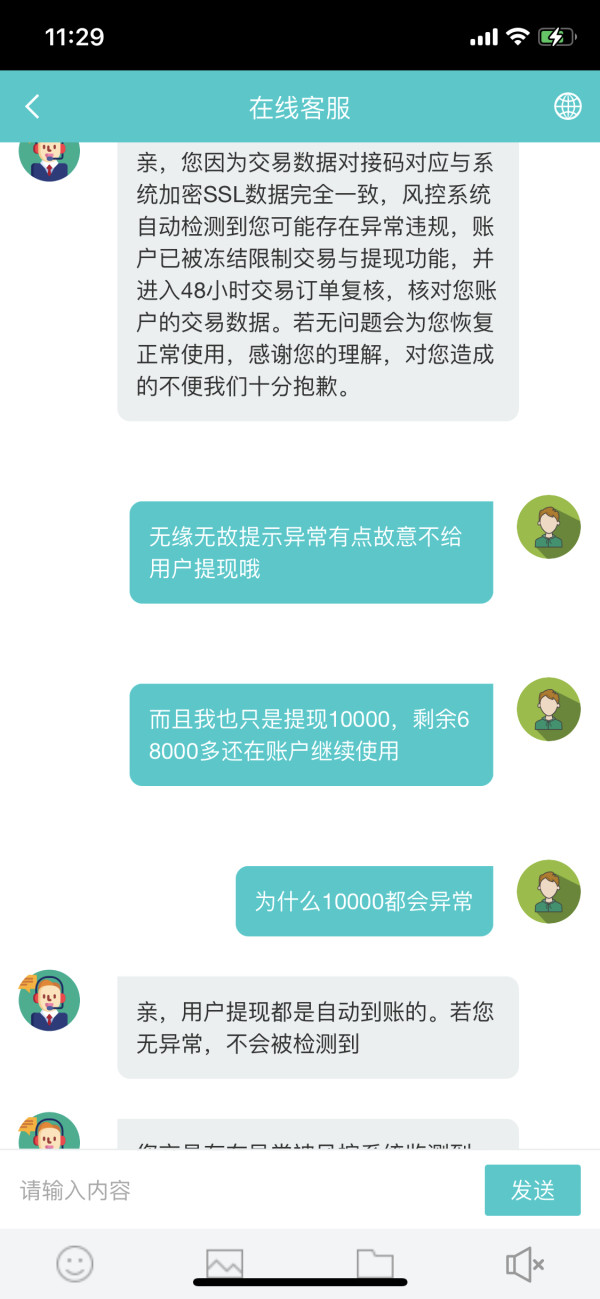This screenshot has height=1299, width=600.
Task: Send the message with 发送 button
Action: tap(533, 1190)
